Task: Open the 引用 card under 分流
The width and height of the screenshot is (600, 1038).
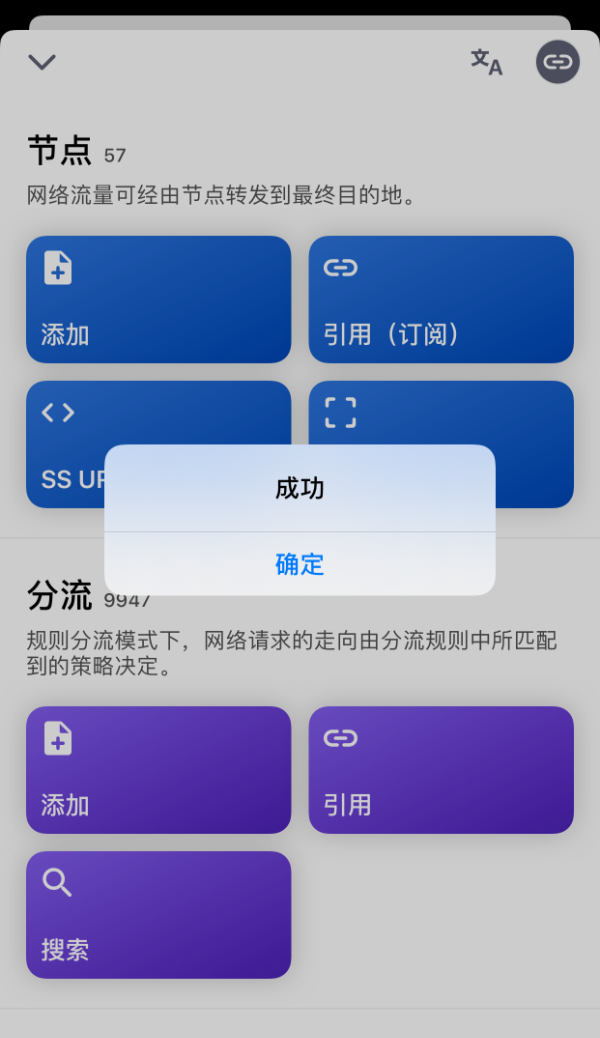Action: tap(441, 769)
